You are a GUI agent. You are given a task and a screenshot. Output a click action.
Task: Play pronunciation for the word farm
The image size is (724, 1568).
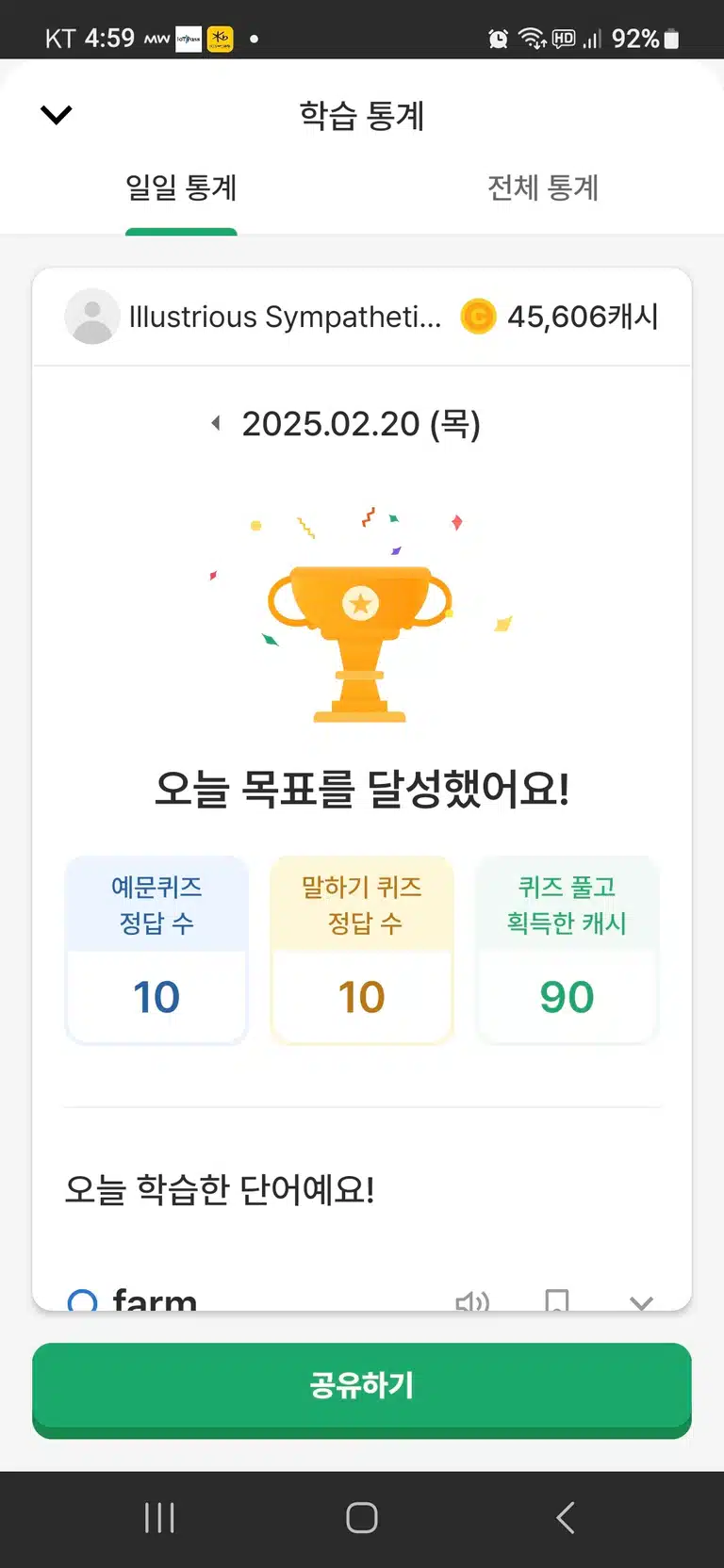pyautogui.click(x=472, y=1301)
